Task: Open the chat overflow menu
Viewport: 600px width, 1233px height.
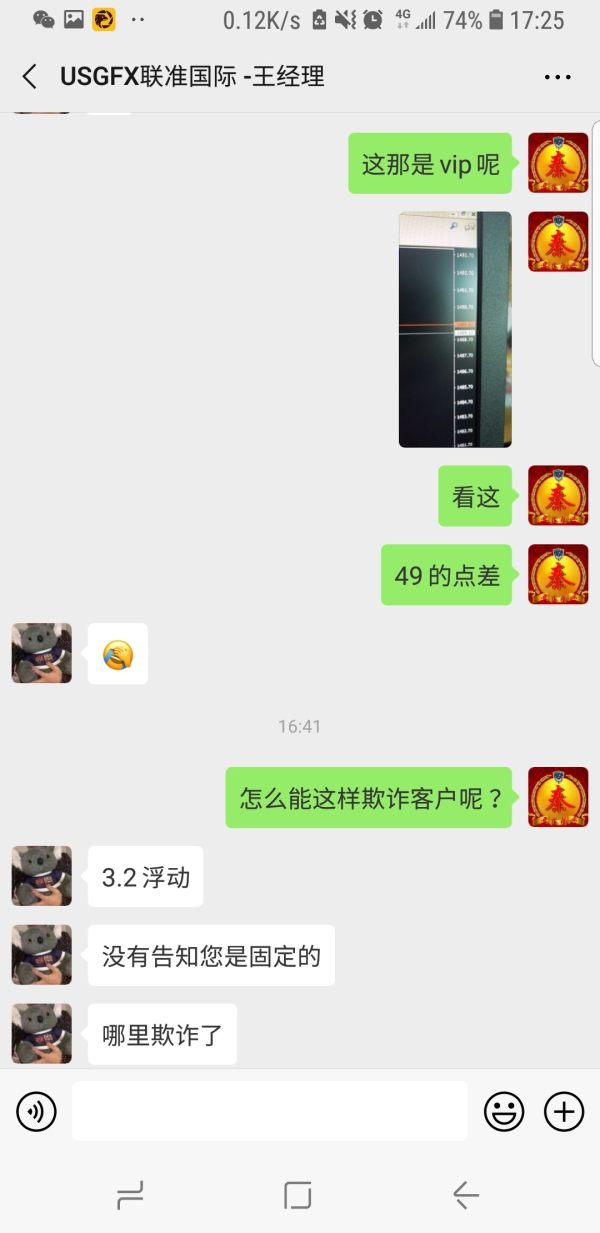Action: (x=557, y=77)
